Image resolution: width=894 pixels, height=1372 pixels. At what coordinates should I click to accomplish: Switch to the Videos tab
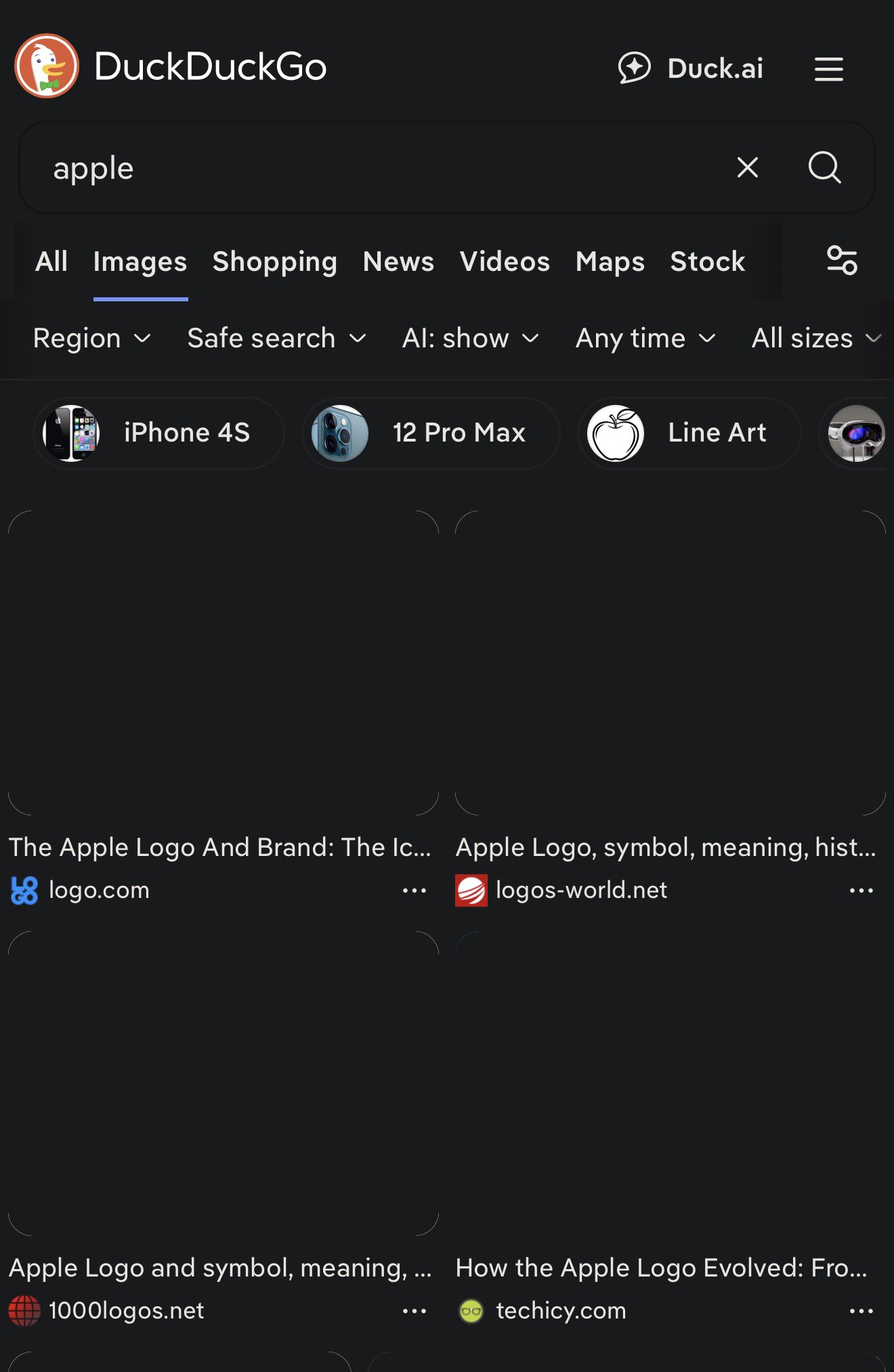pyautogui.click(x=505, y=262)
